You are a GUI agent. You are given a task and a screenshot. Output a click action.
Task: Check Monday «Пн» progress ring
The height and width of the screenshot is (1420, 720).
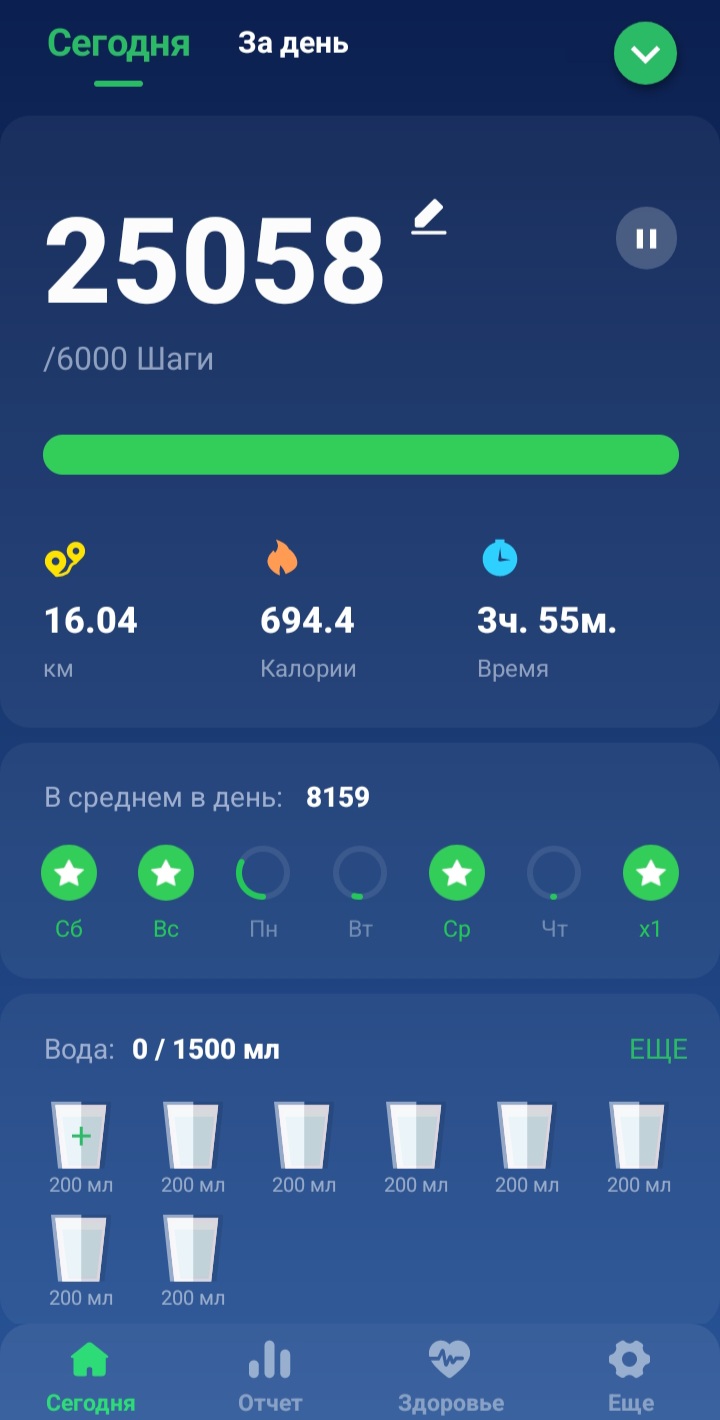tap(263, 874)
